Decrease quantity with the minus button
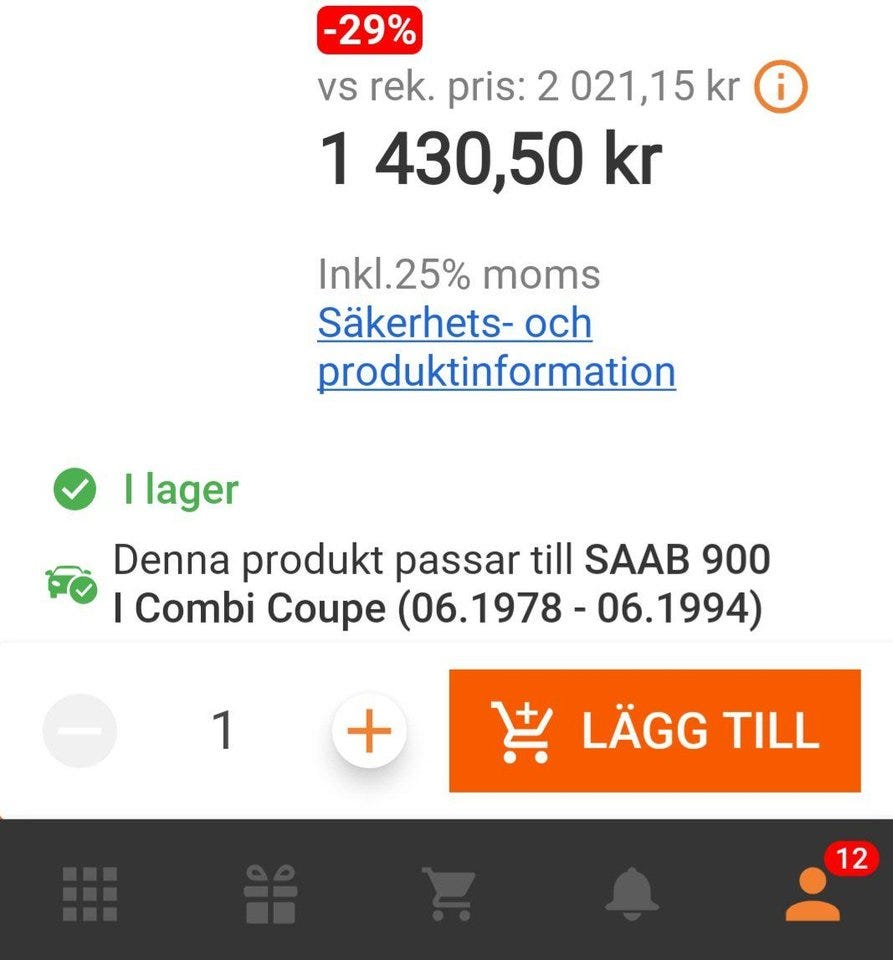Viewport: 893px width, 960px height. coord(80,730)
